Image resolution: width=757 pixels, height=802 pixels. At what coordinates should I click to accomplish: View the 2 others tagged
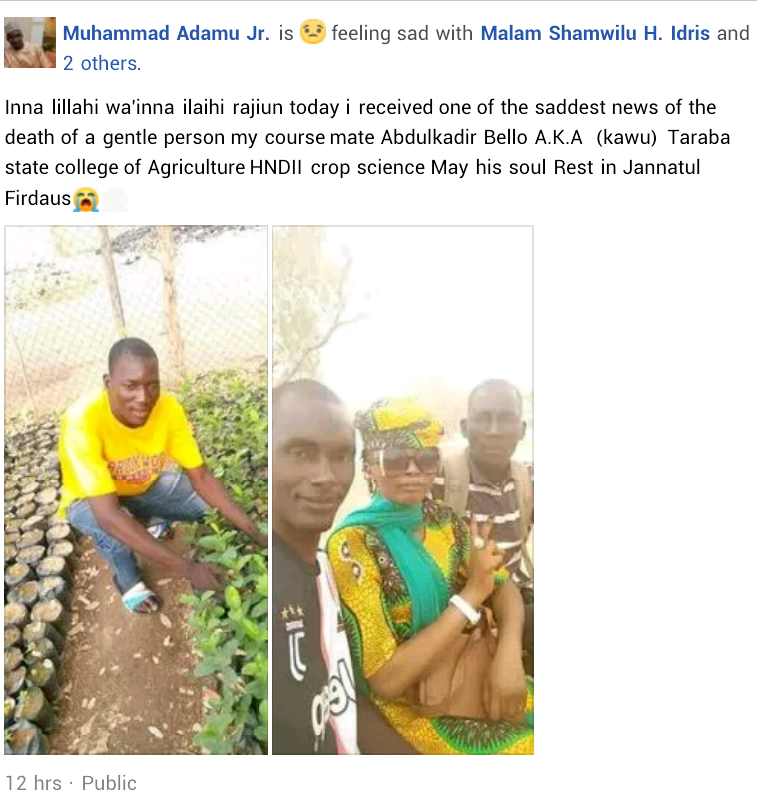point(100,63)
